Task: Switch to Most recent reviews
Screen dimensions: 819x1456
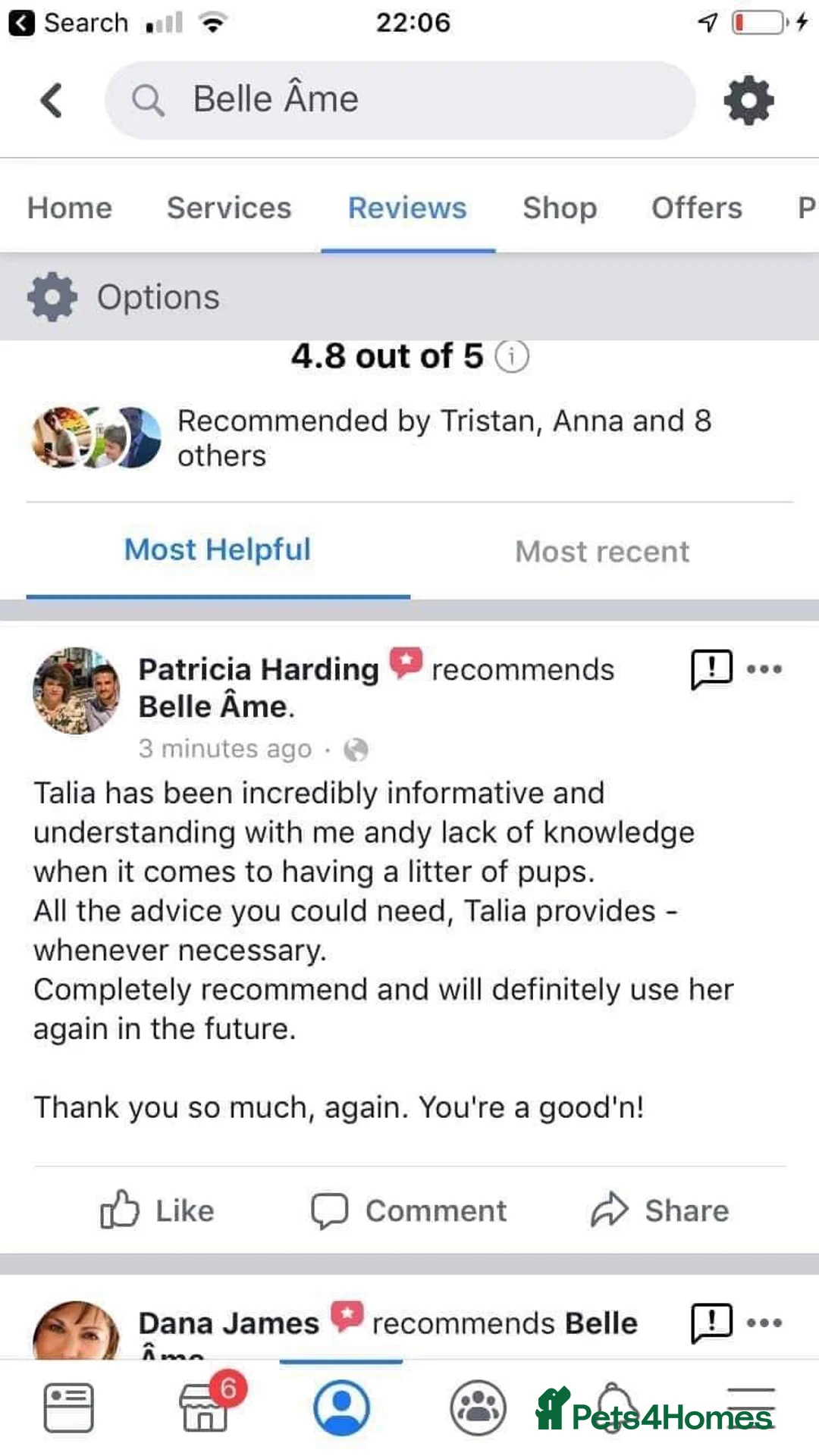Action: point(602,551)
